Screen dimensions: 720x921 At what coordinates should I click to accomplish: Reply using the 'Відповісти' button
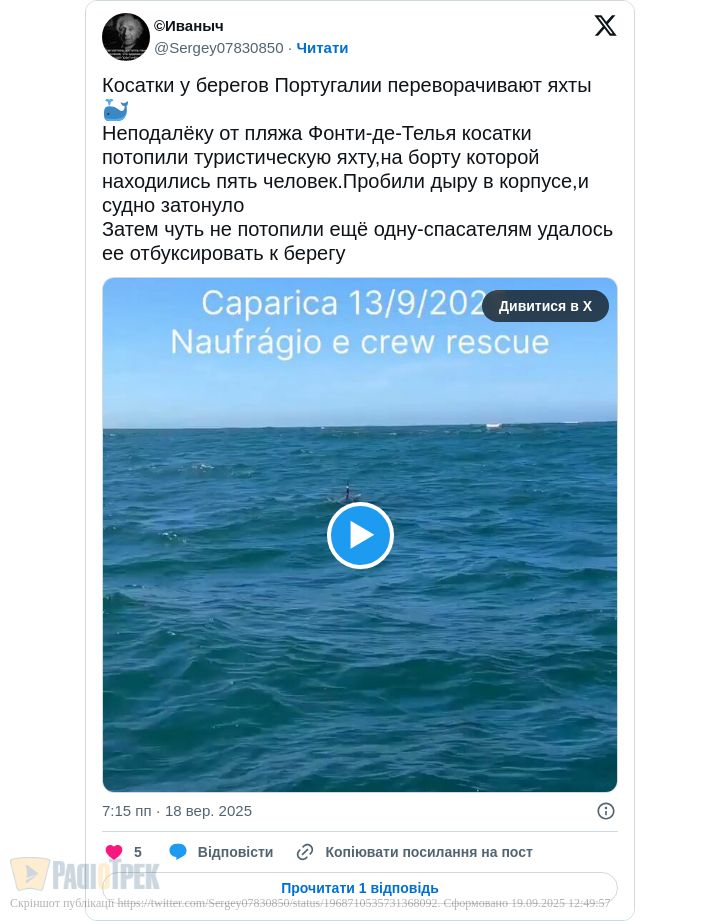pyautogui.click(x=221, y=852)
